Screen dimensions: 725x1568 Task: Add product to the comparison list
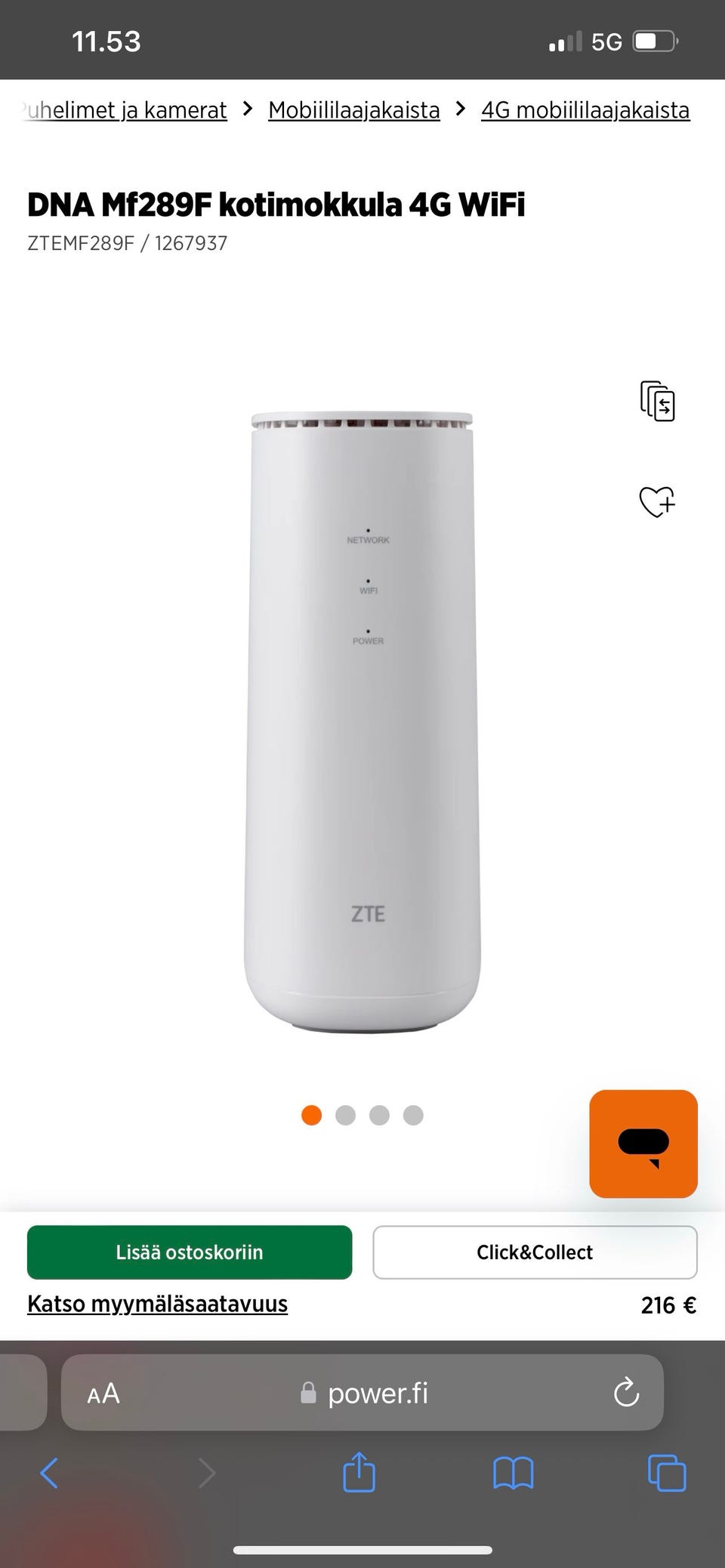click(x=657, y=401)
